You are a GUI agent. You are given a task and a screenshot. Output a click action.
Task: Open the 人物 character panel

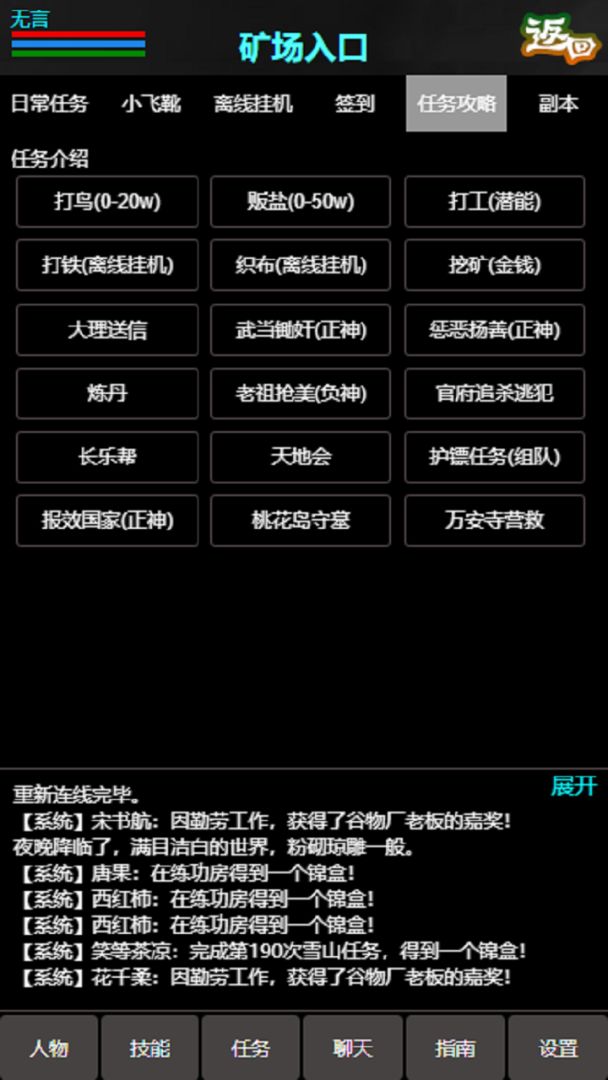[x=49, y=1047]
